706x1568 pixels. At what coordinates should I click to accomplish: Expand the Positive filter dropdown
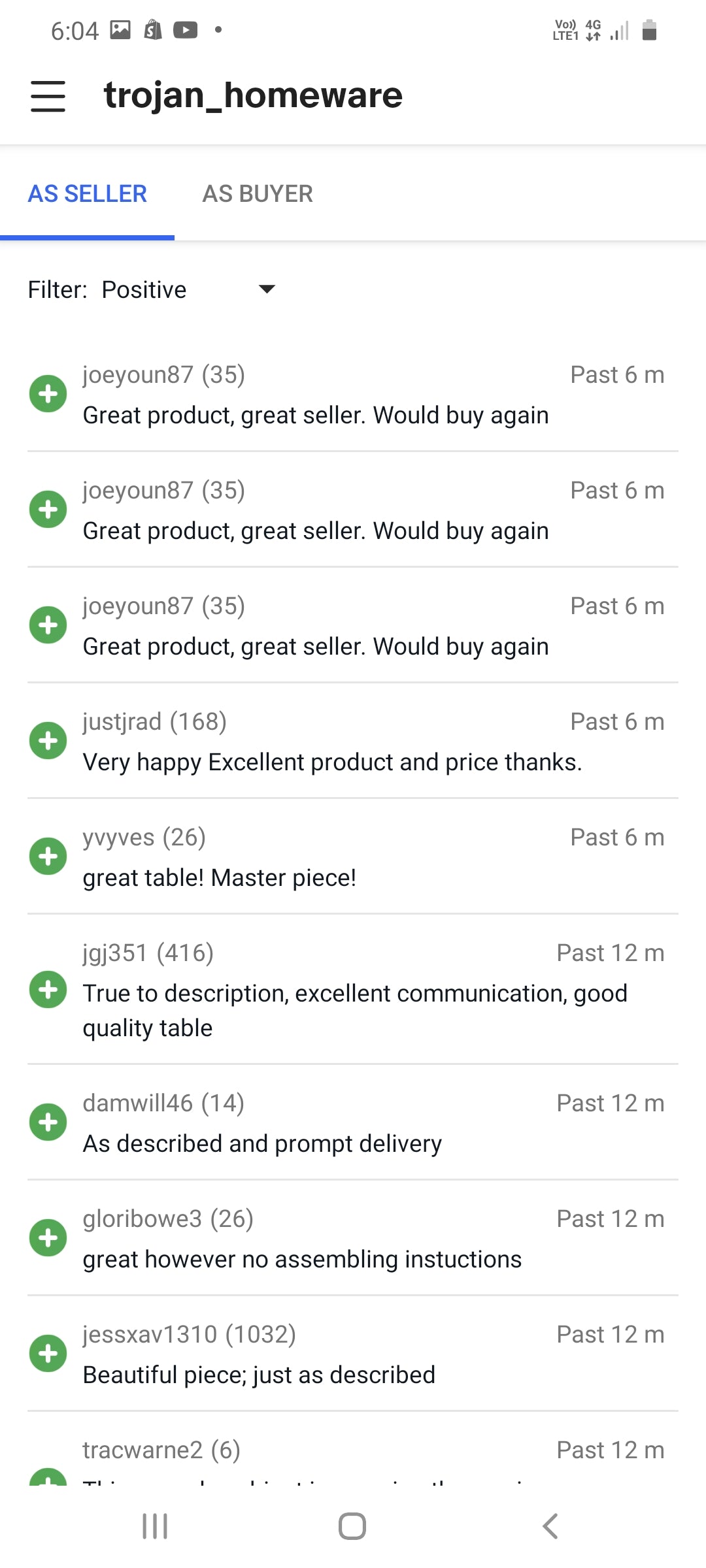click(x=188, y=289)
